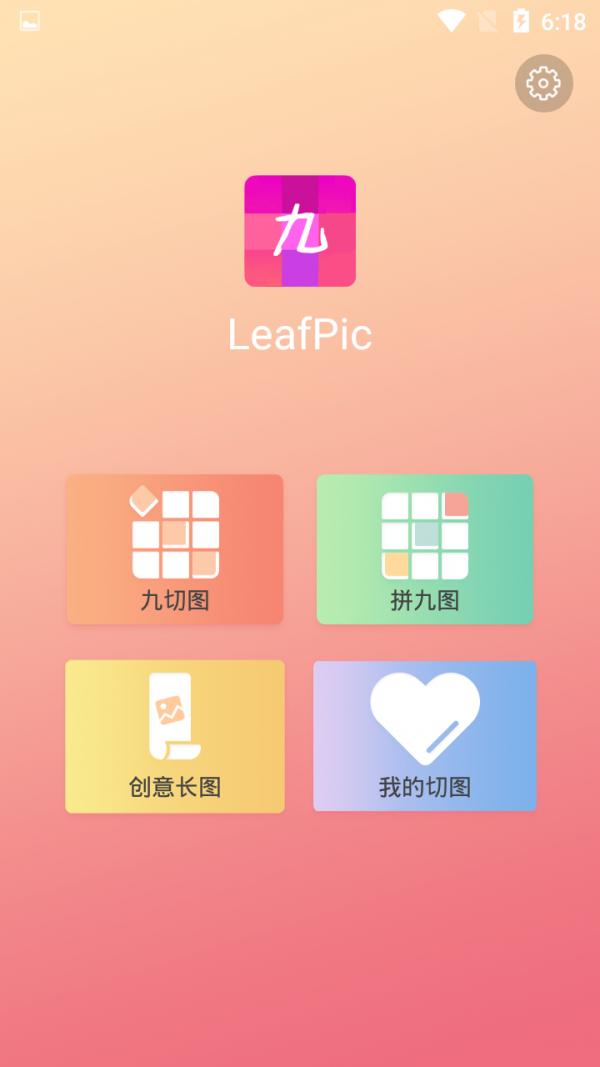Screen dimensions: 600x1067
Task: Launch the 创意长图 feature
Action: 175,736
